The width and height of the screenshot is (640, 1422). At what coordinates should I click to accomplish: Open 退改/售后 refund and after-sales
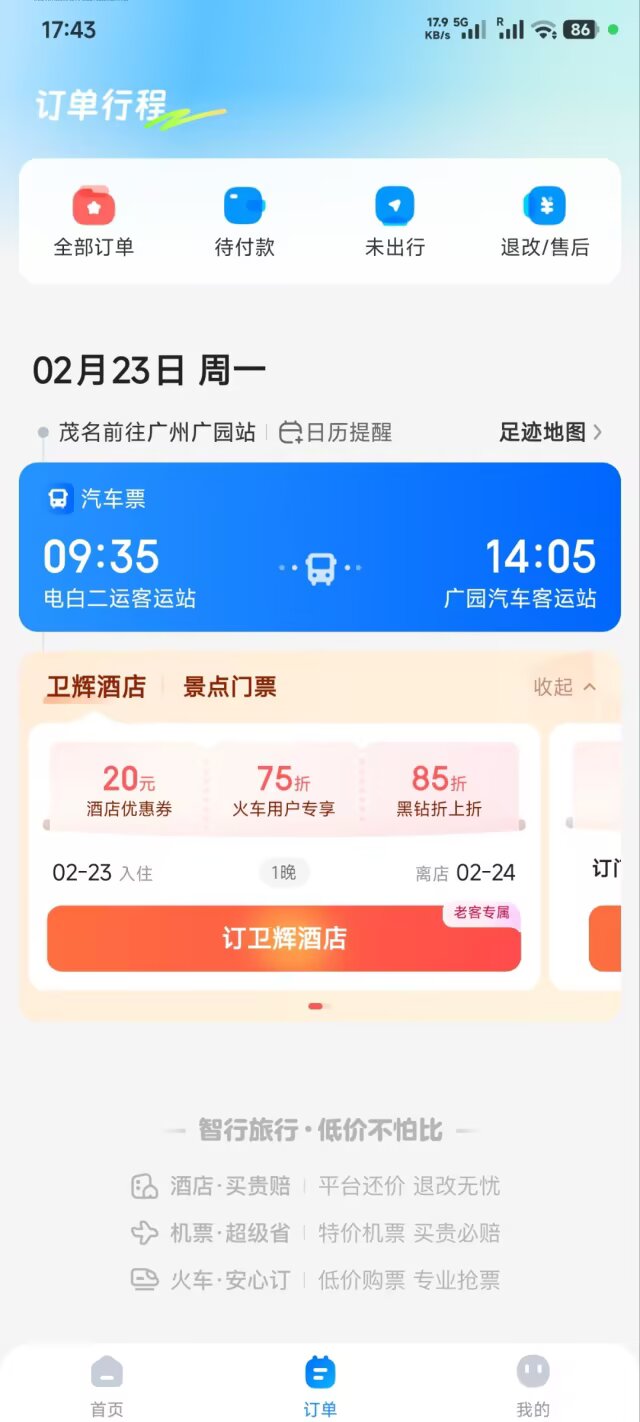544,222
